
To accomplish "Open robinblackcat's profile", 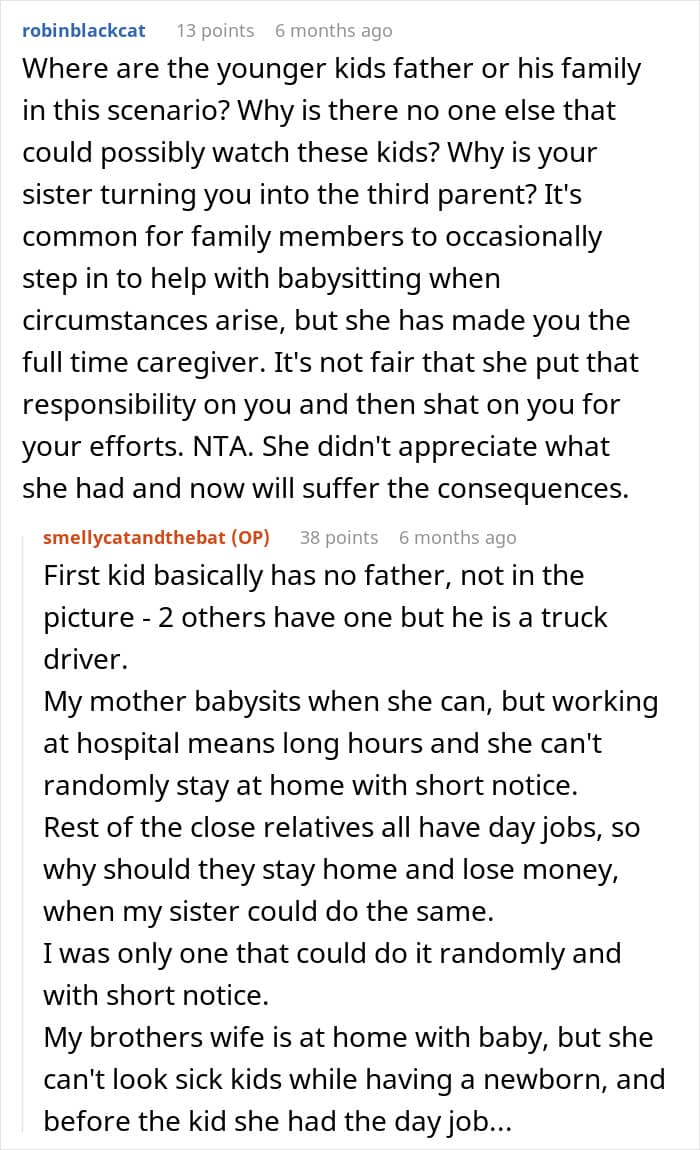I will (84, 31).
